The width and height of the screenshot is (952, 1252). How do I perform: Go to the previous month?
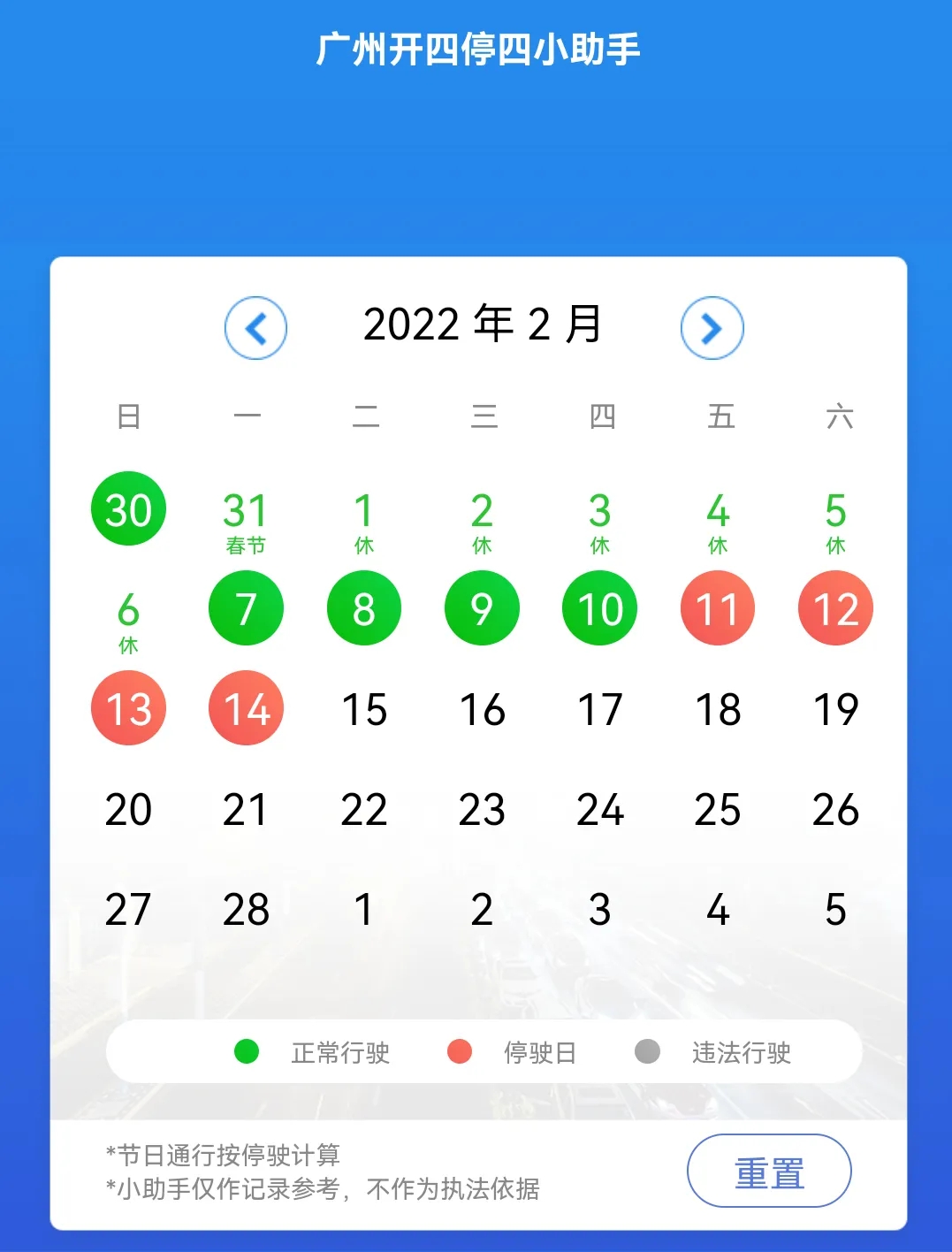pyautogui.click(x=255, y=328)
